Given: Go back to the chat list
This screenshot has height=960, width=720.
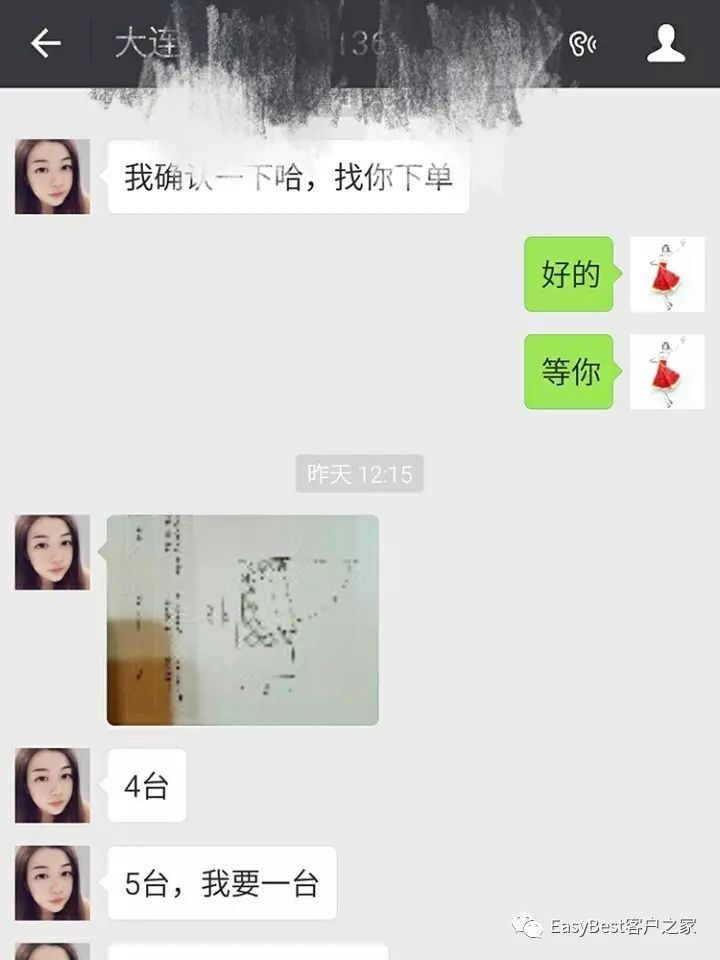Looking at the screenshot, I should click(45, 43).
